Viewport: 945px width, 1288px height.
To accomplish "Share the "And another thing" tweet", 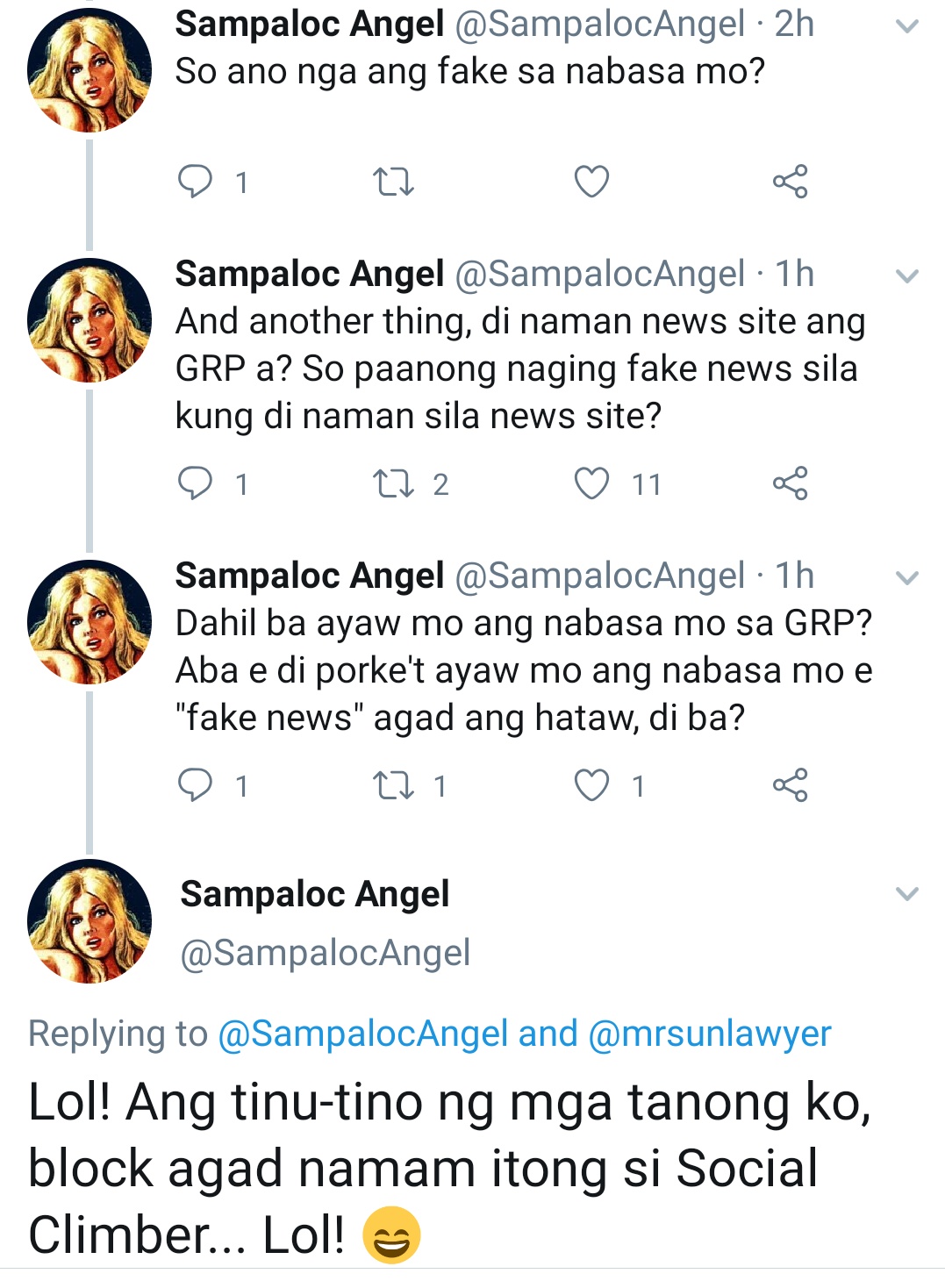I will click(790, 483).
